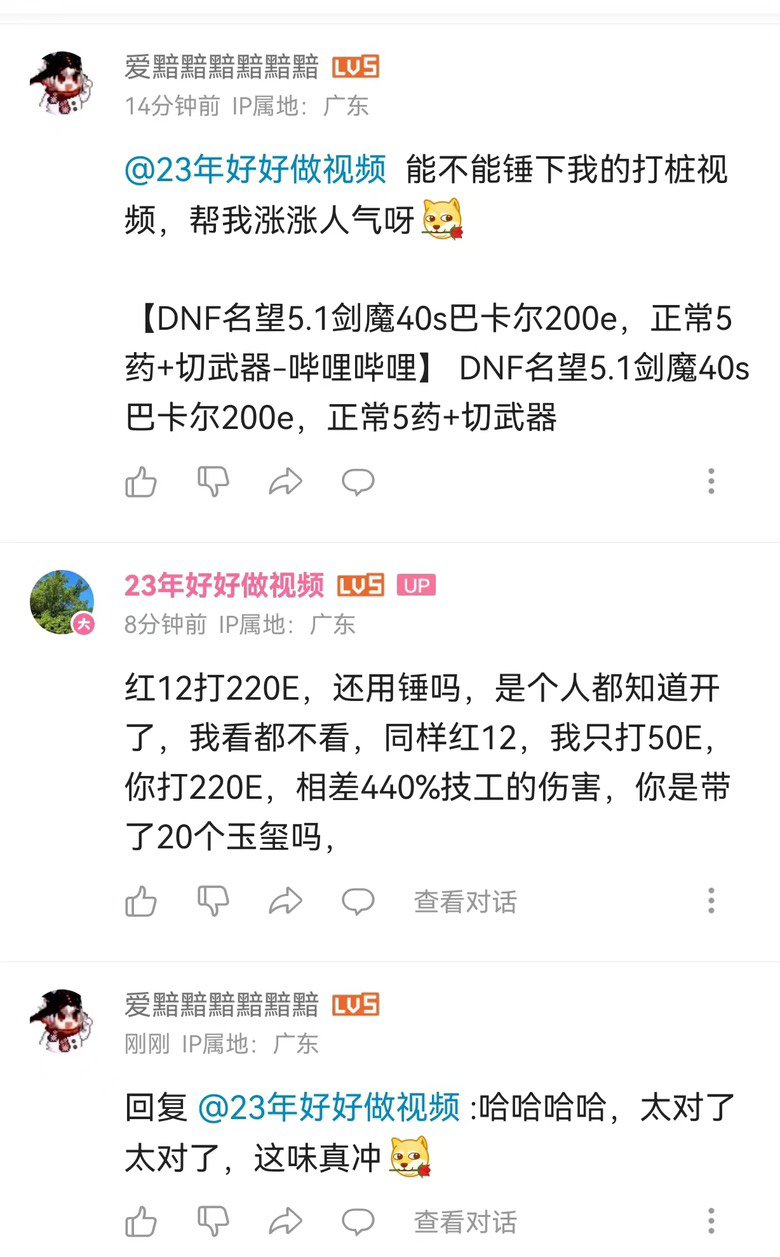Open @23年好好做视频 mention in the 刚刚 reply
This screenshot has height=1257, width=780.
pyautogui.click(x=329, y=1108)
